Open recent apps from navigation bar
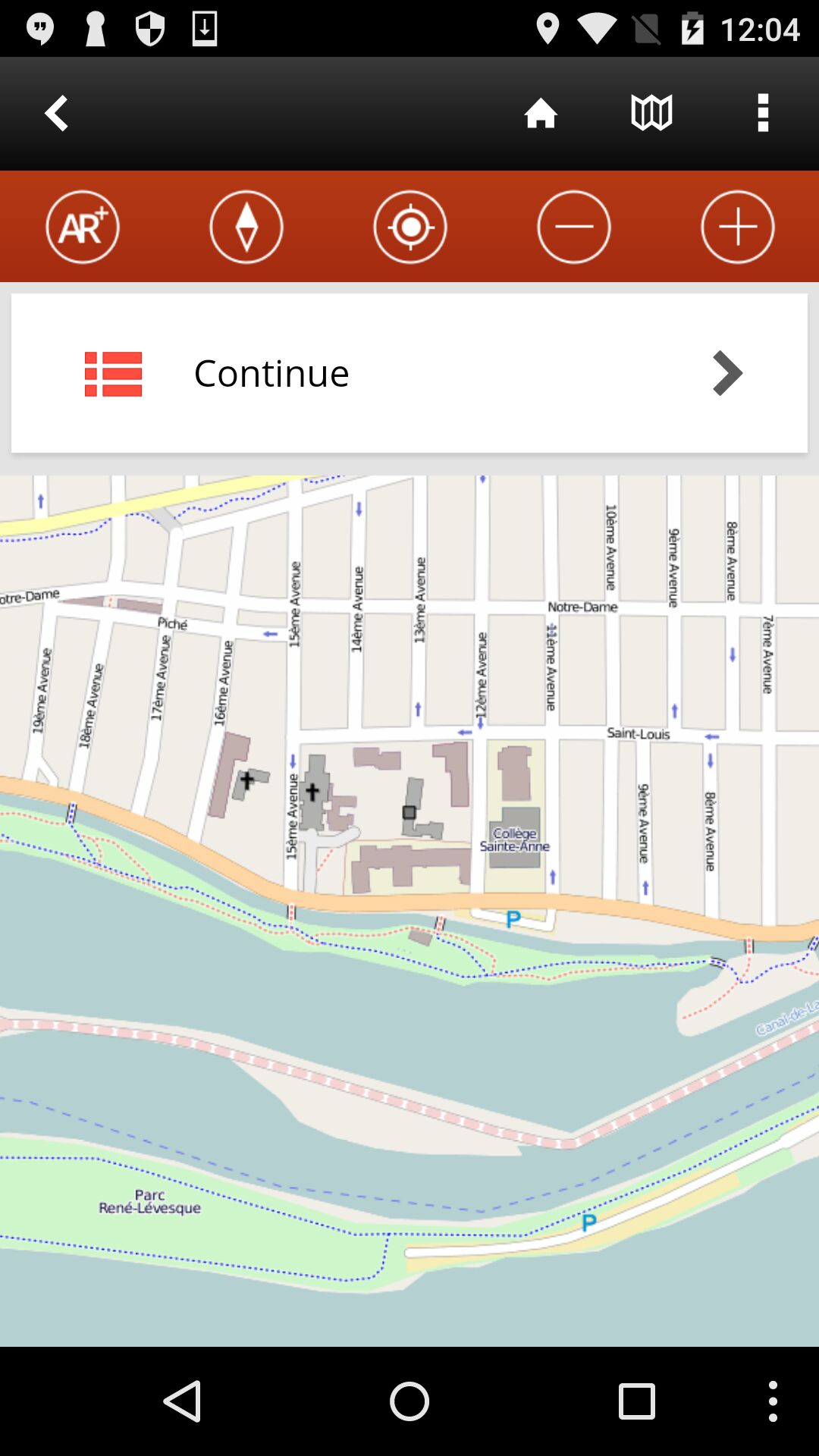The height and width of the screenshot is (1456, 819). coord(637,1401)
